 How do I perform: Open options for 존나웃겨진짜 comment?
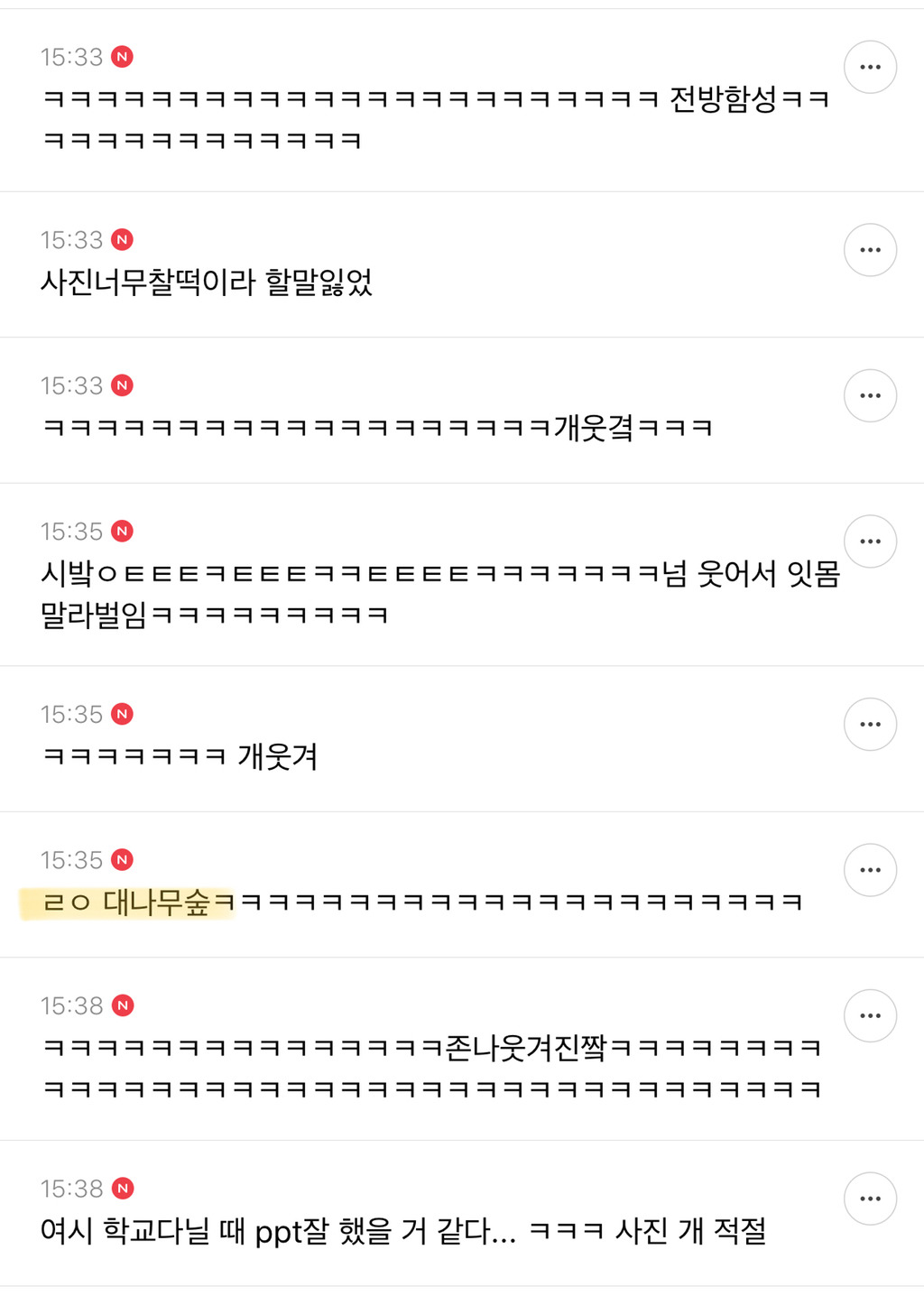[x=870, y=1016]
